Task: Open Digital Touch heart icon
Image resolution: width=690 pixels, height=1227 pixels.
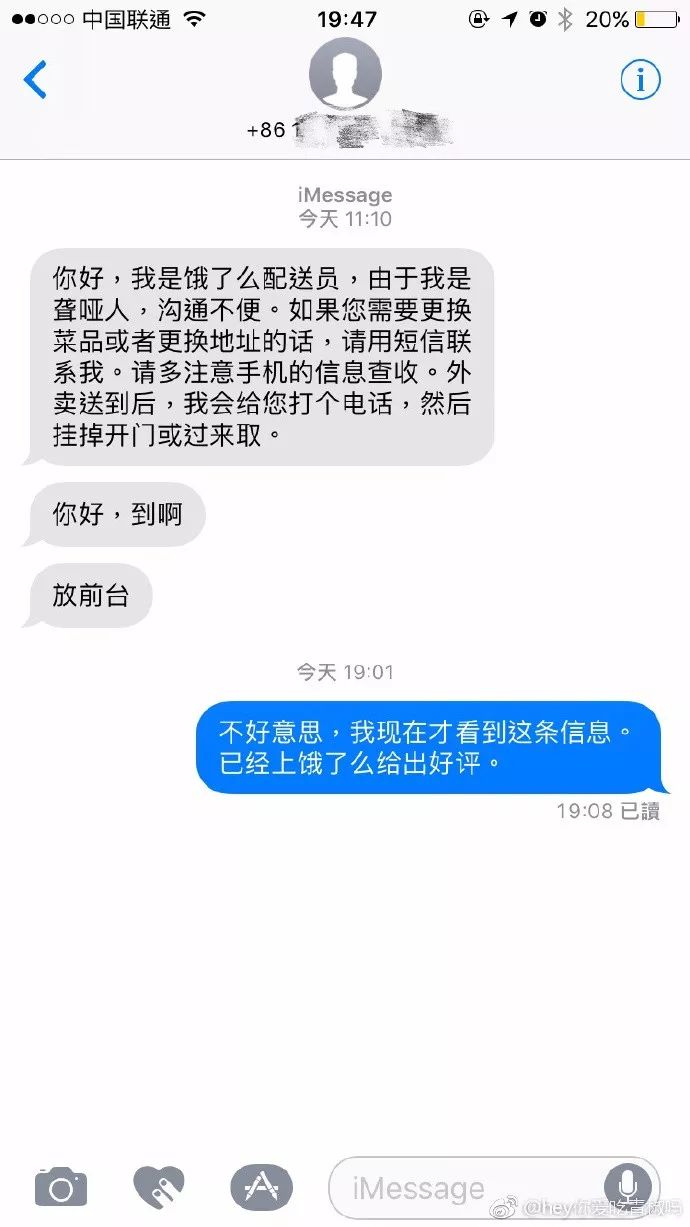Action: pos(159,1187)
